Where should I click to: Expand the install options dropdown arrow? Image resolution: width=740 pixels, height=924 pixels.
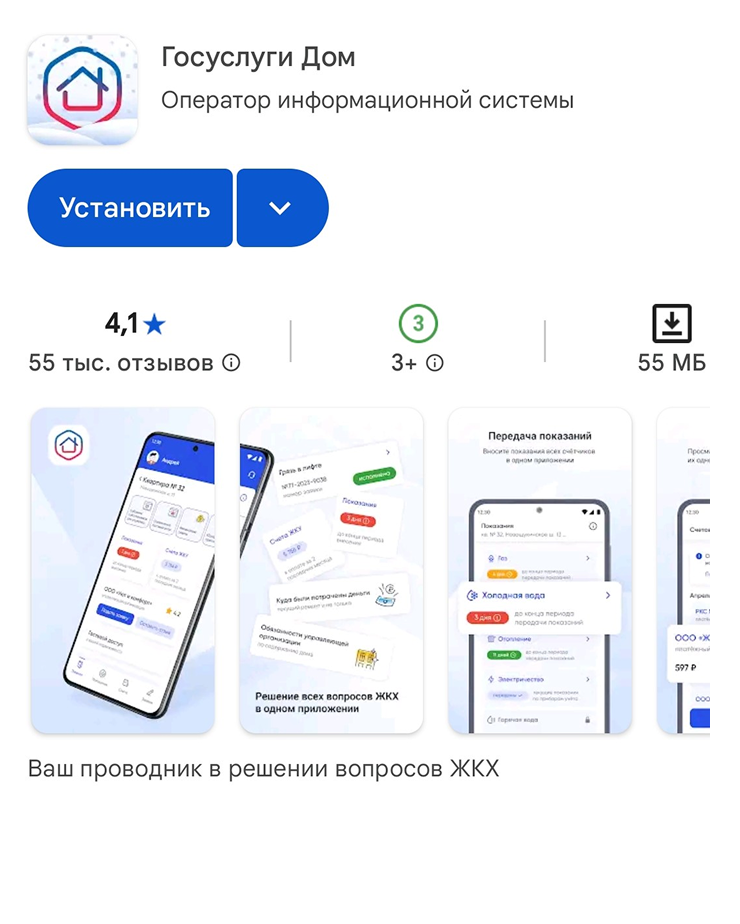point(281,208)
